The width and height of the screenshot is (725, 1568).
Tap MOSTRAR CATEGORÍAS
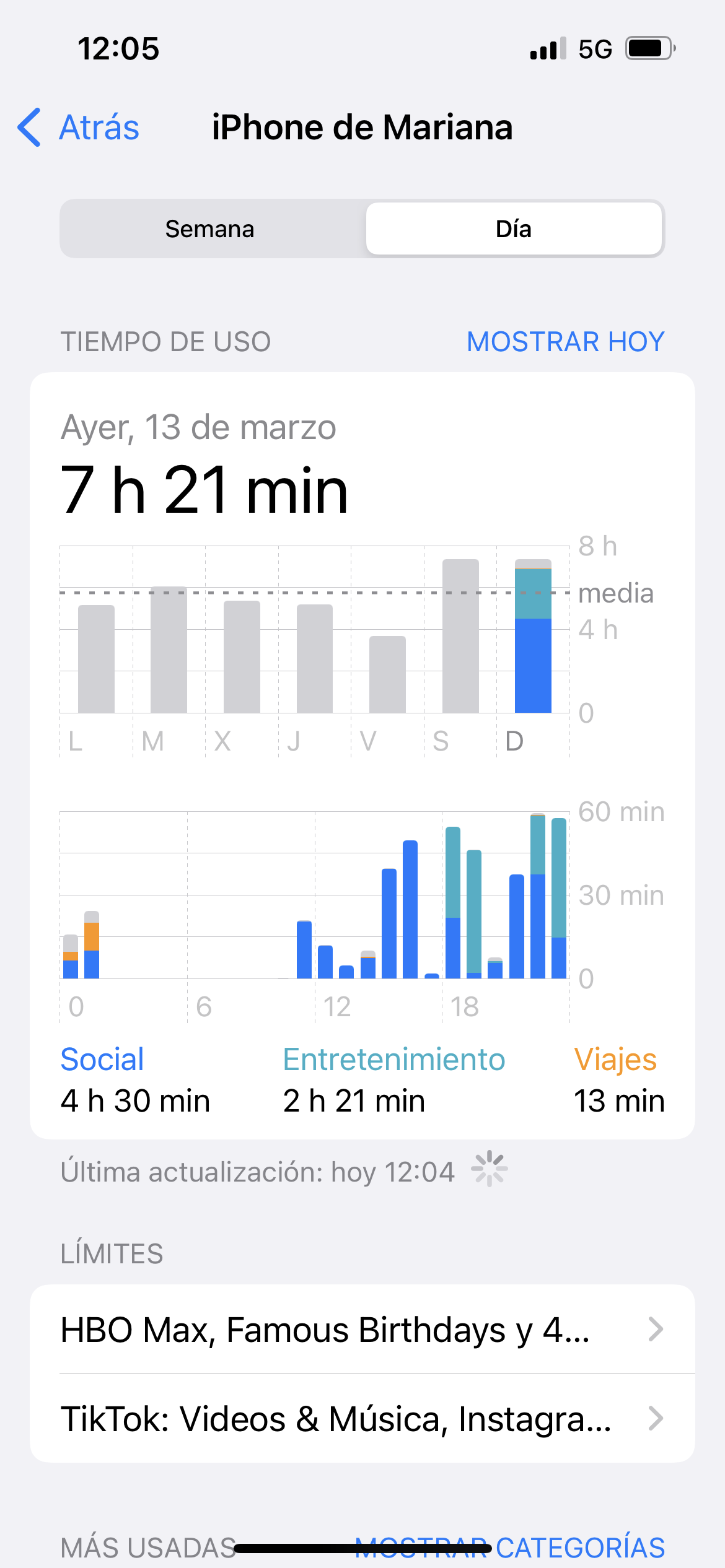(579, 1547)
